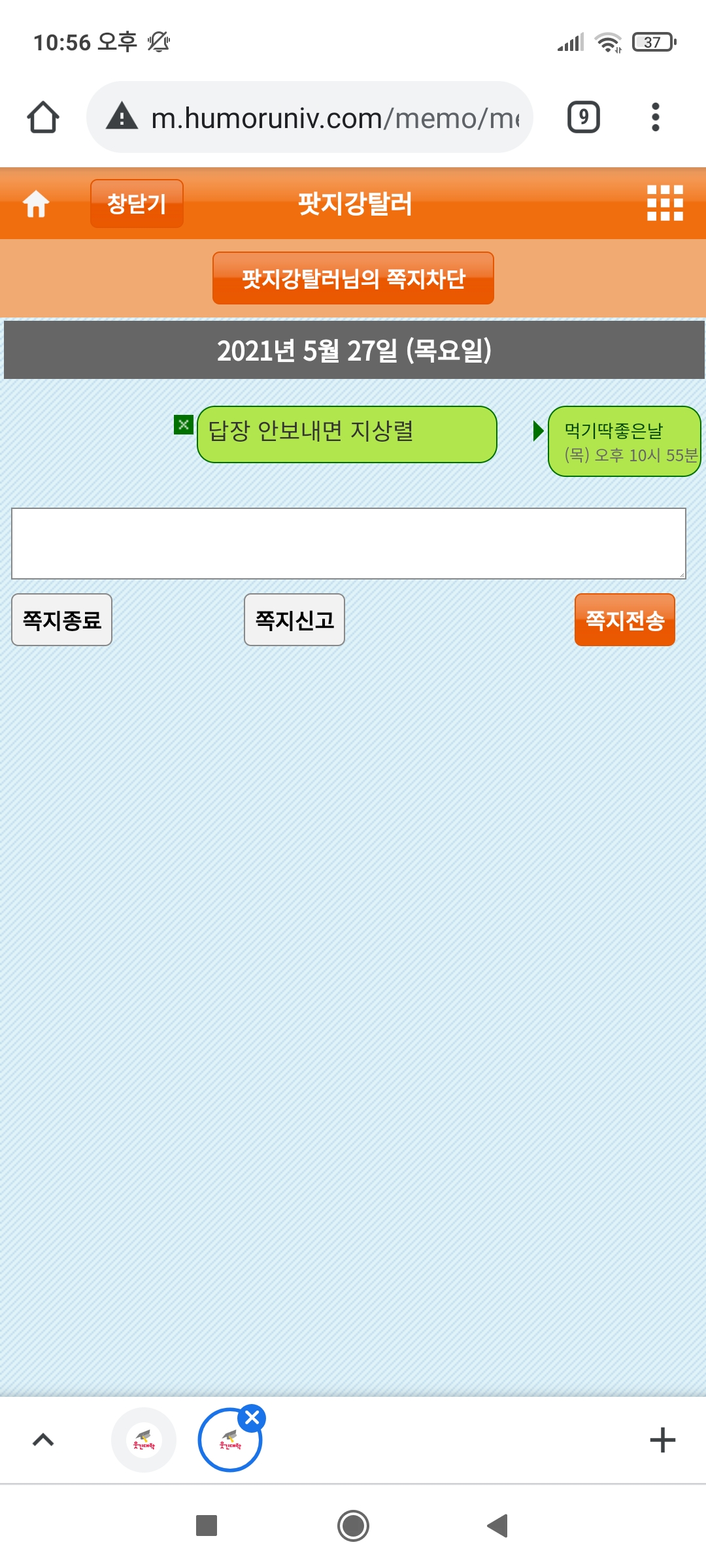Delete the 답장 안보내면 지상렬 message
The image size is (706, 1568).
[x=184, y=425]
